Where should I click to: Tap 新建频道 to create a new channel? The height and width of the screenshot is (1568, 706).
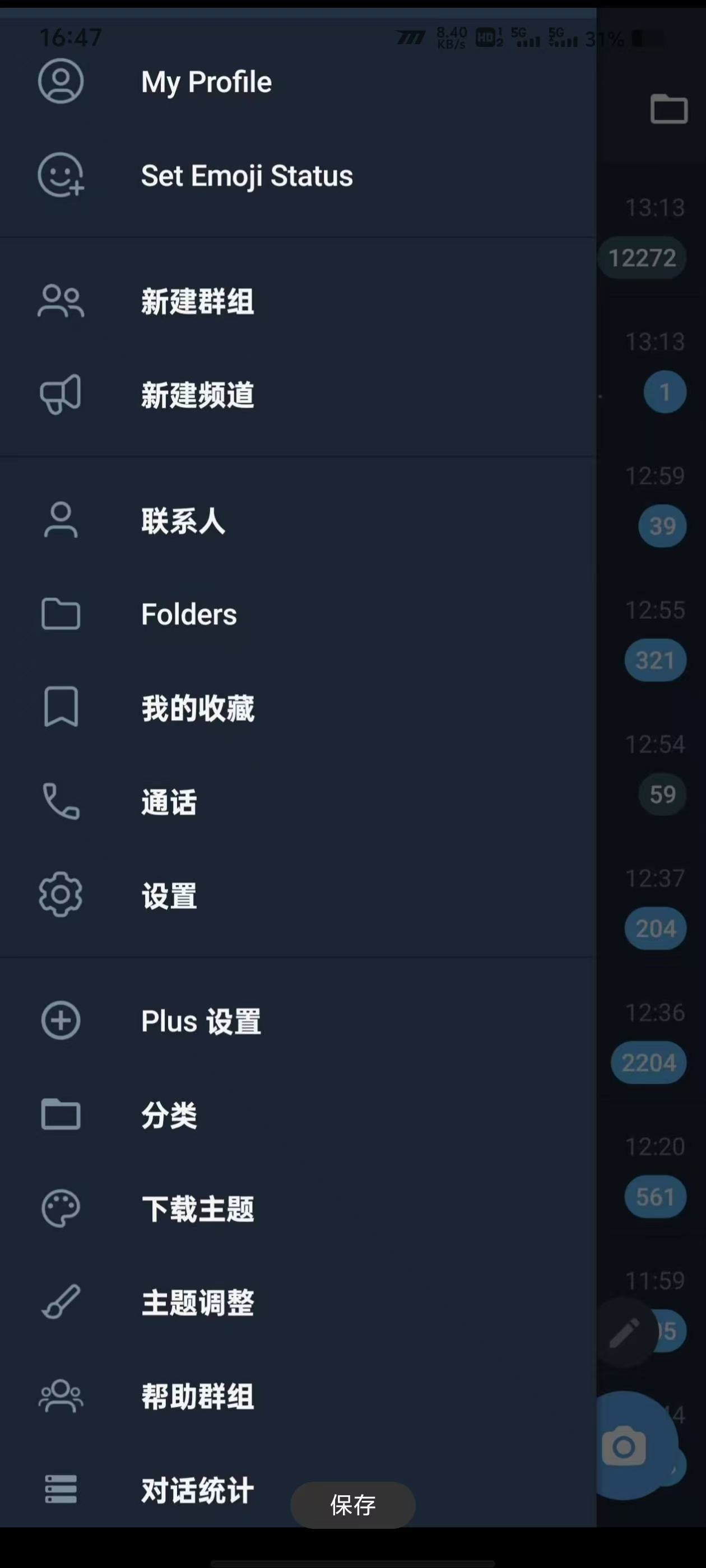pos(197,395)
